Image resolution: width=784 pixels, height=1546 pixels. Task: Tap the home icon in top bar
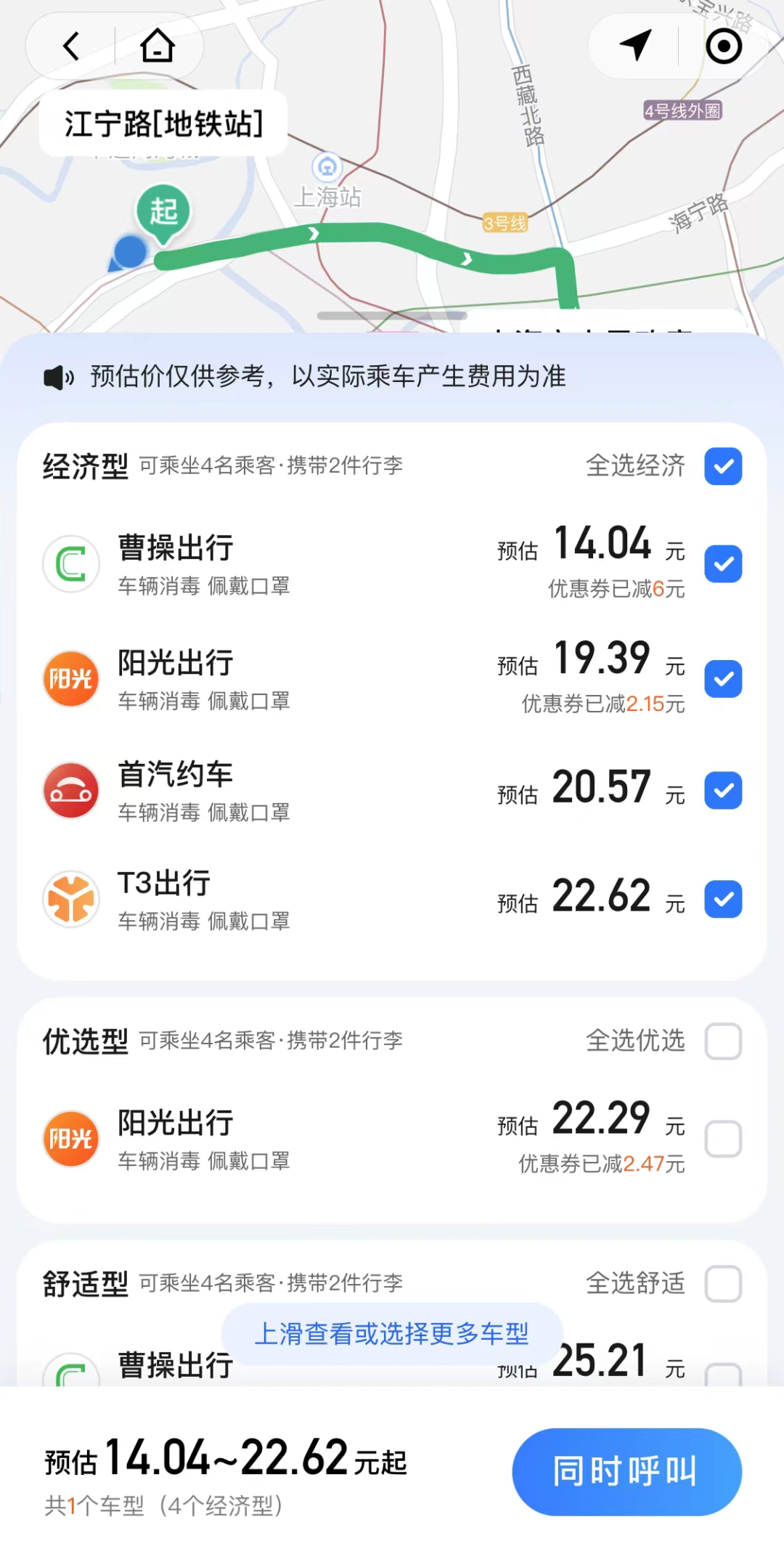coord(158,46)
